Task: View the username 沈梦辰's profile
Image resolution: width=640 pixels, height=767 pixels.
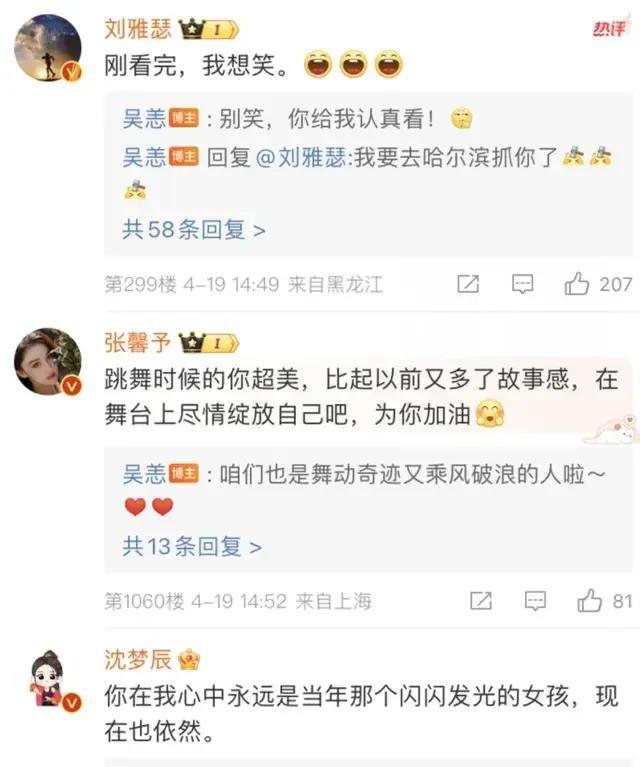Action: (x=138, y=659)
